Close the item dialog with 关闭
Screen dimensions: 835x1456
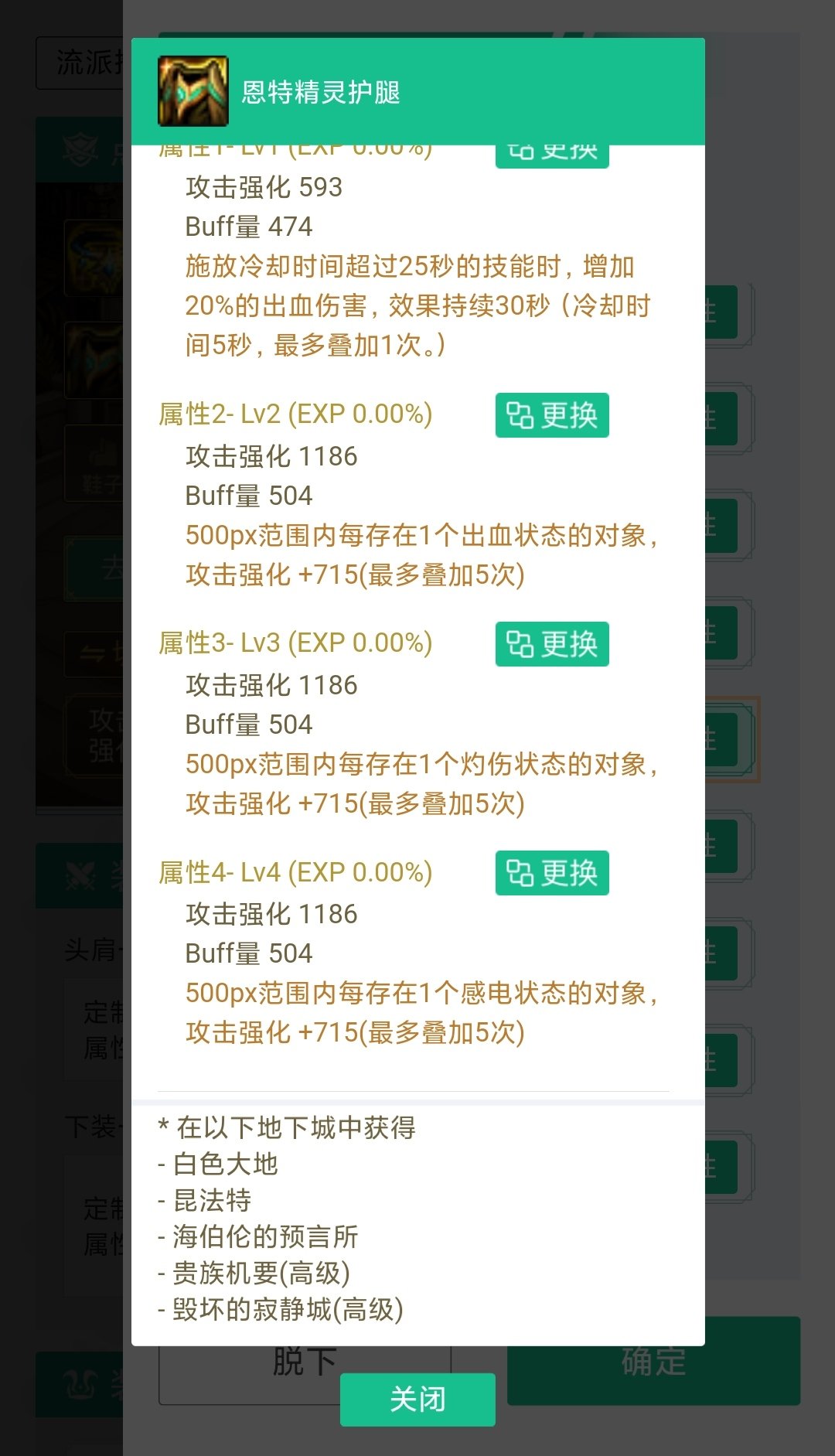coord(417,1399)
